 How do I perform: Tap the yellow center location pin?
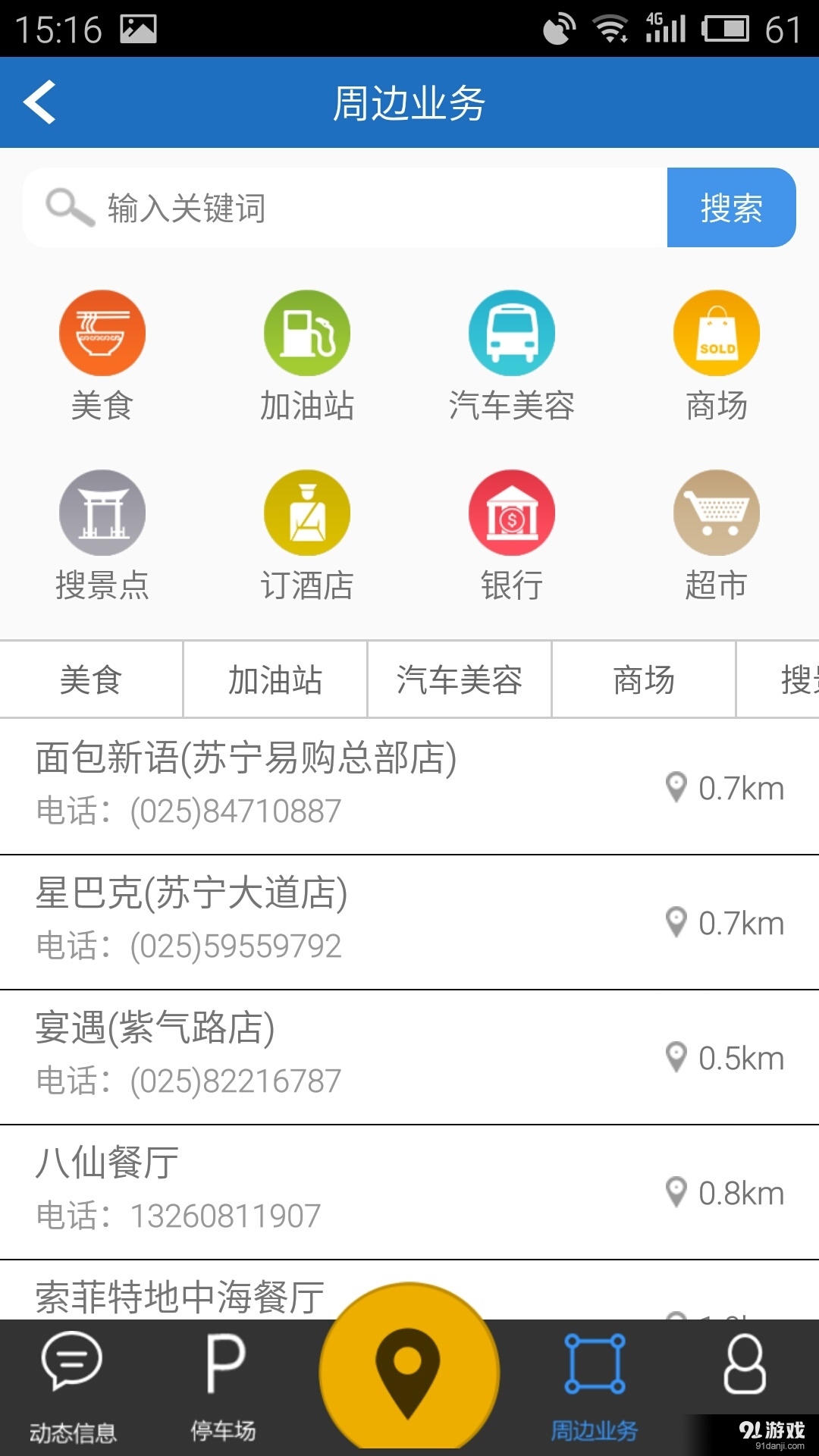pos(409,1373)
